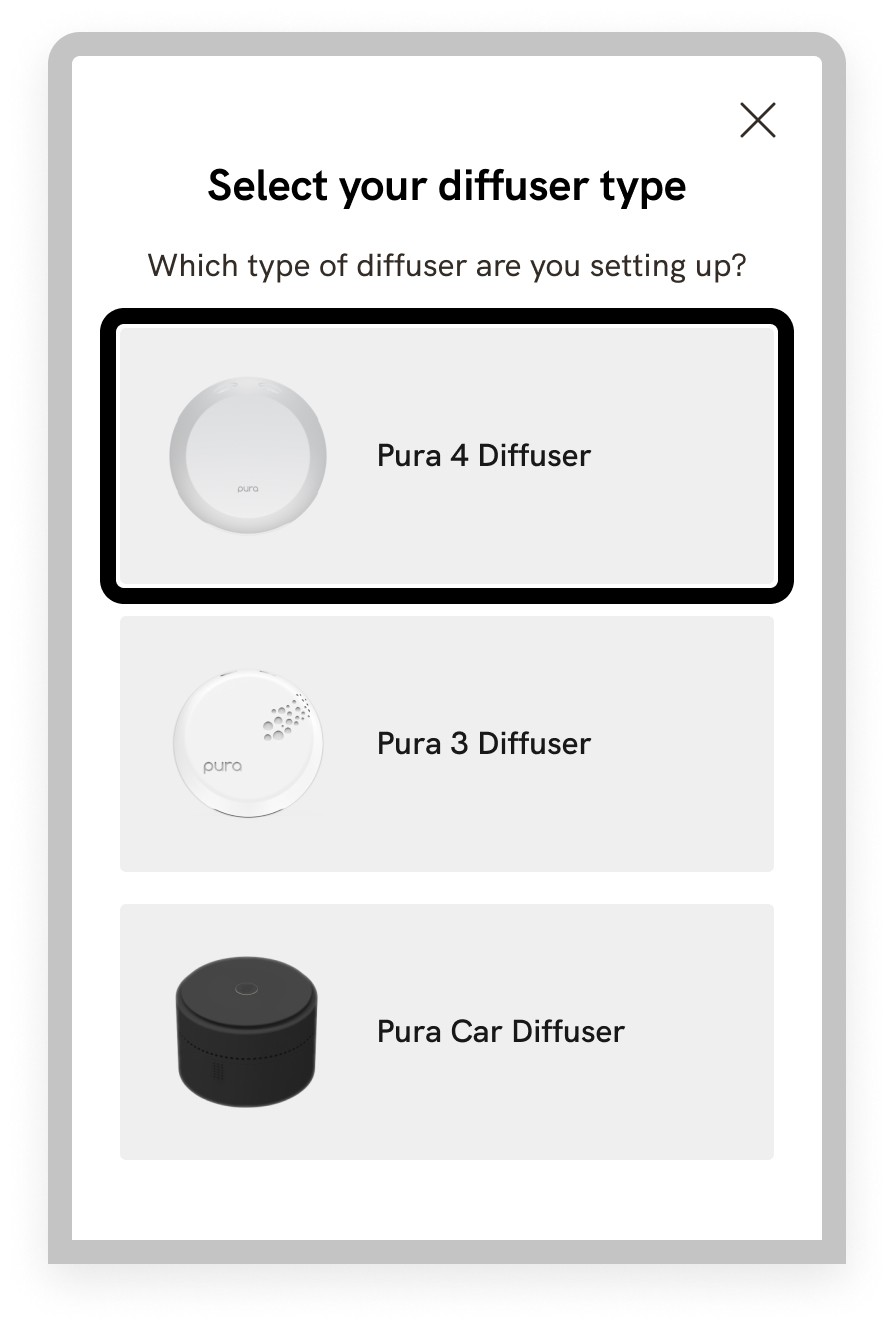Click the Select your diffuser type heading

[x=446, y=185]
